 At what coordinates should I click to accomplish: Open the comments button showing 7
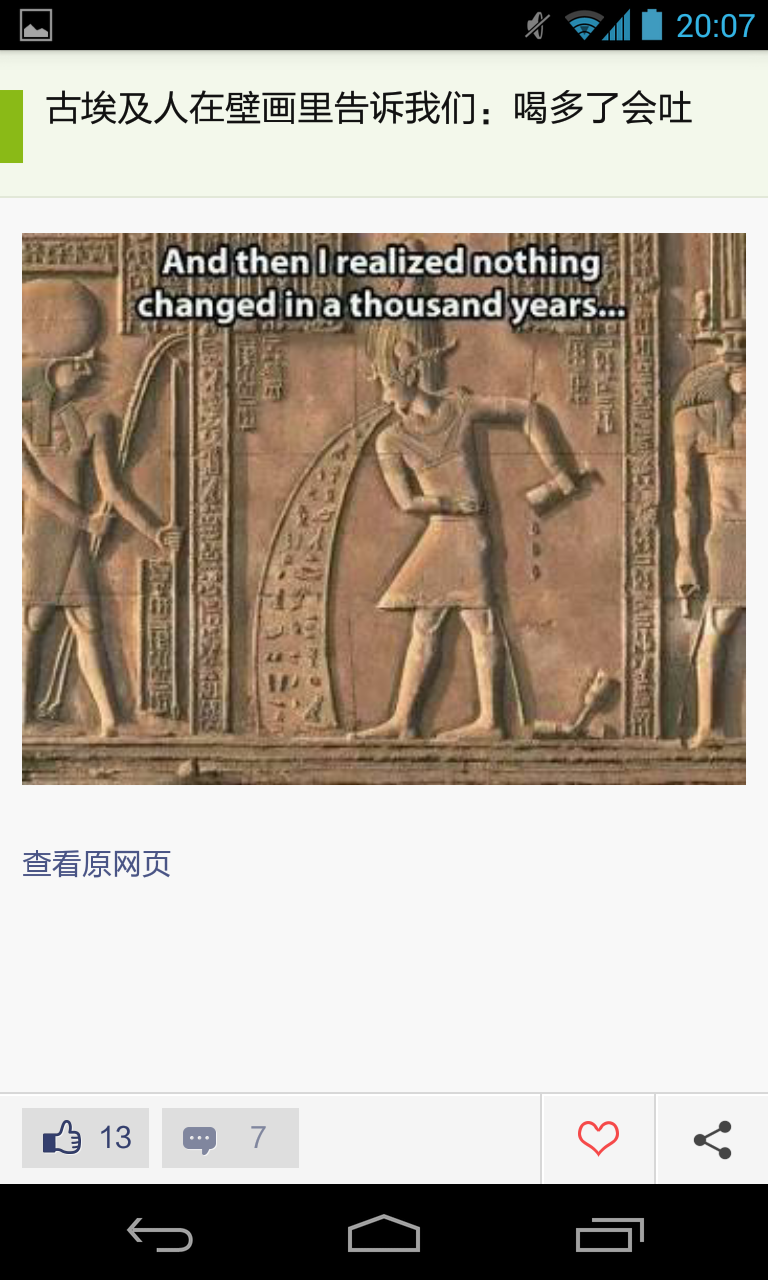[x=230, y=1138]
